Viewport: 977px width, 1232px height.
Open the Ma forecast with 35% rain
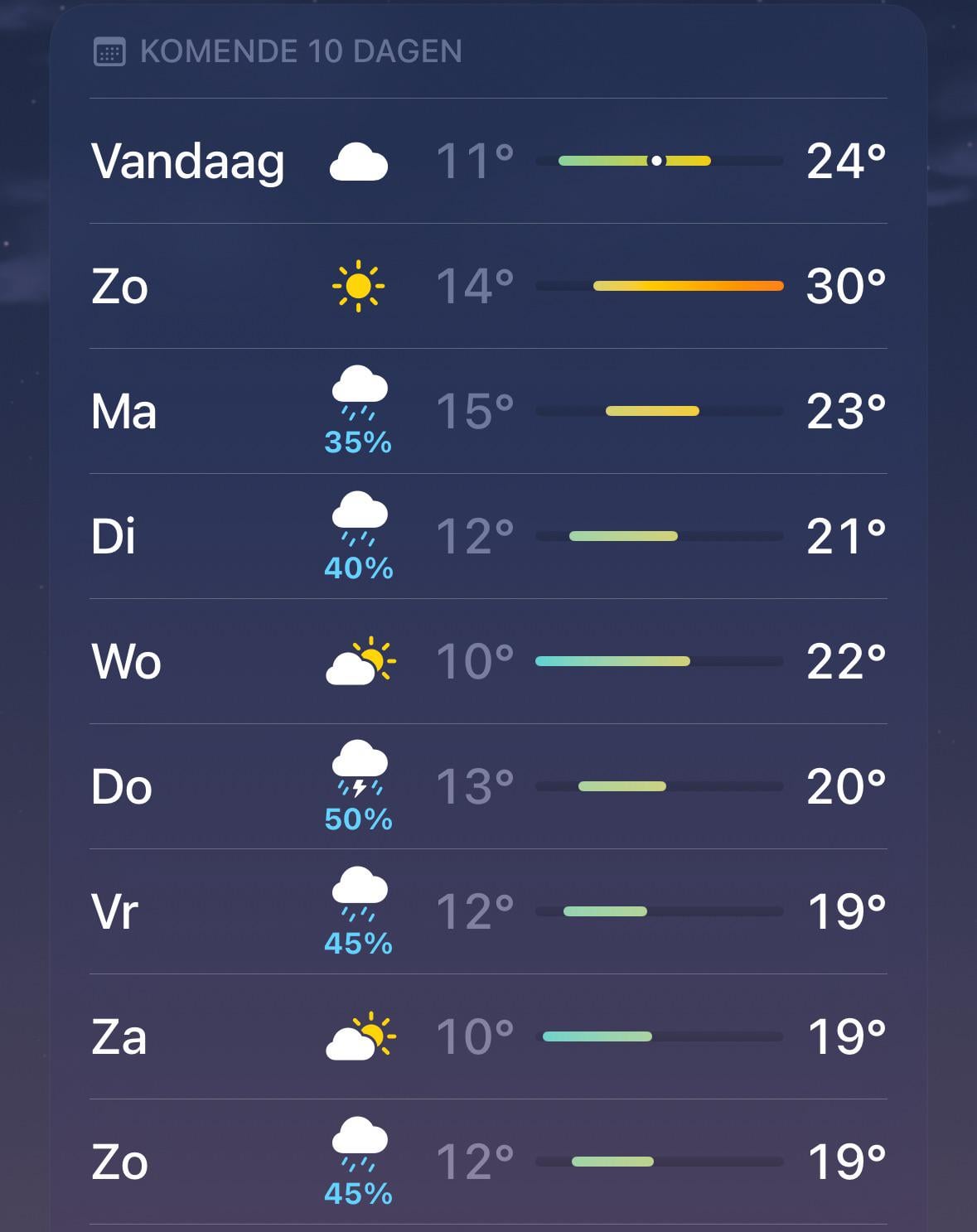point(488,411)
